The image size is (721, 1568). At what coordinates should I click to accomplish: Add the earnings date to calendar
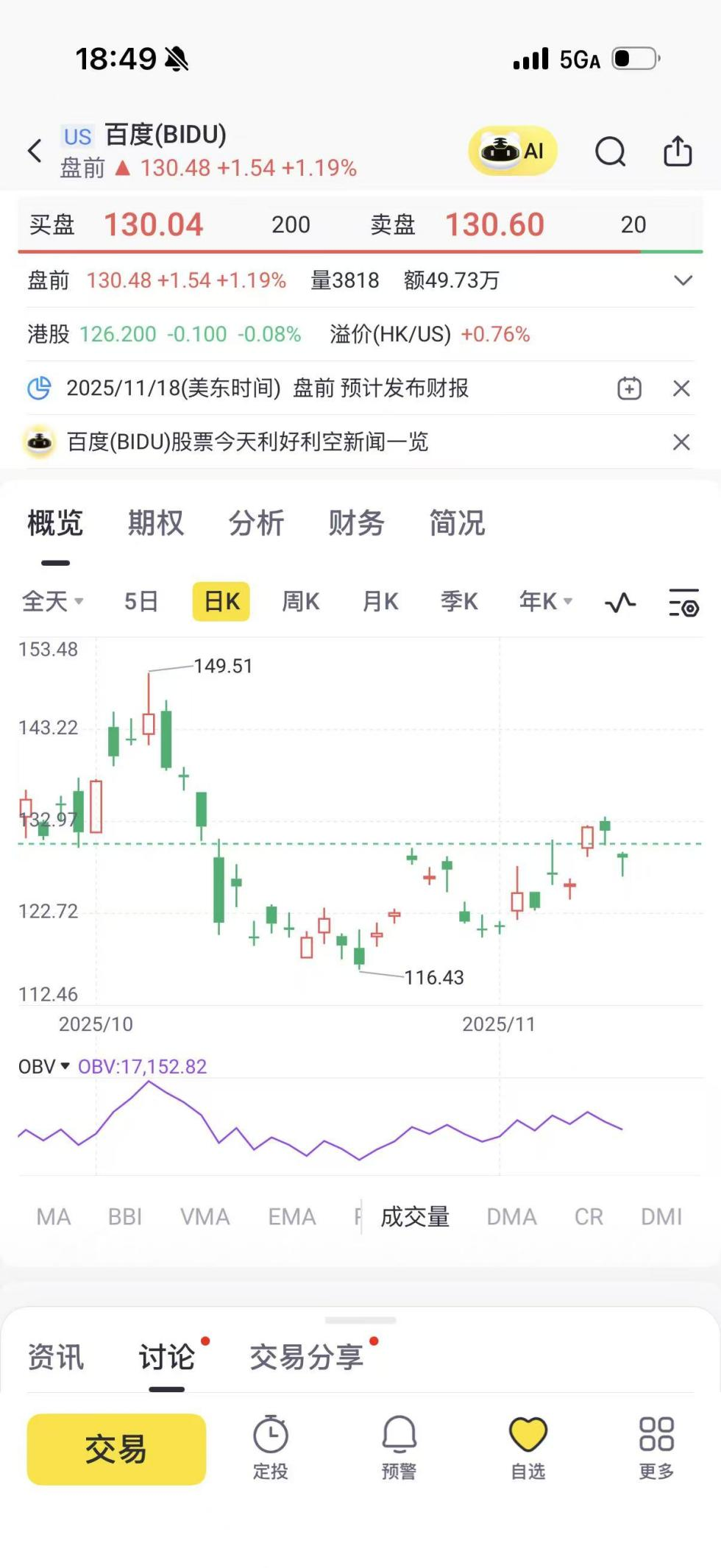point(629,389)
